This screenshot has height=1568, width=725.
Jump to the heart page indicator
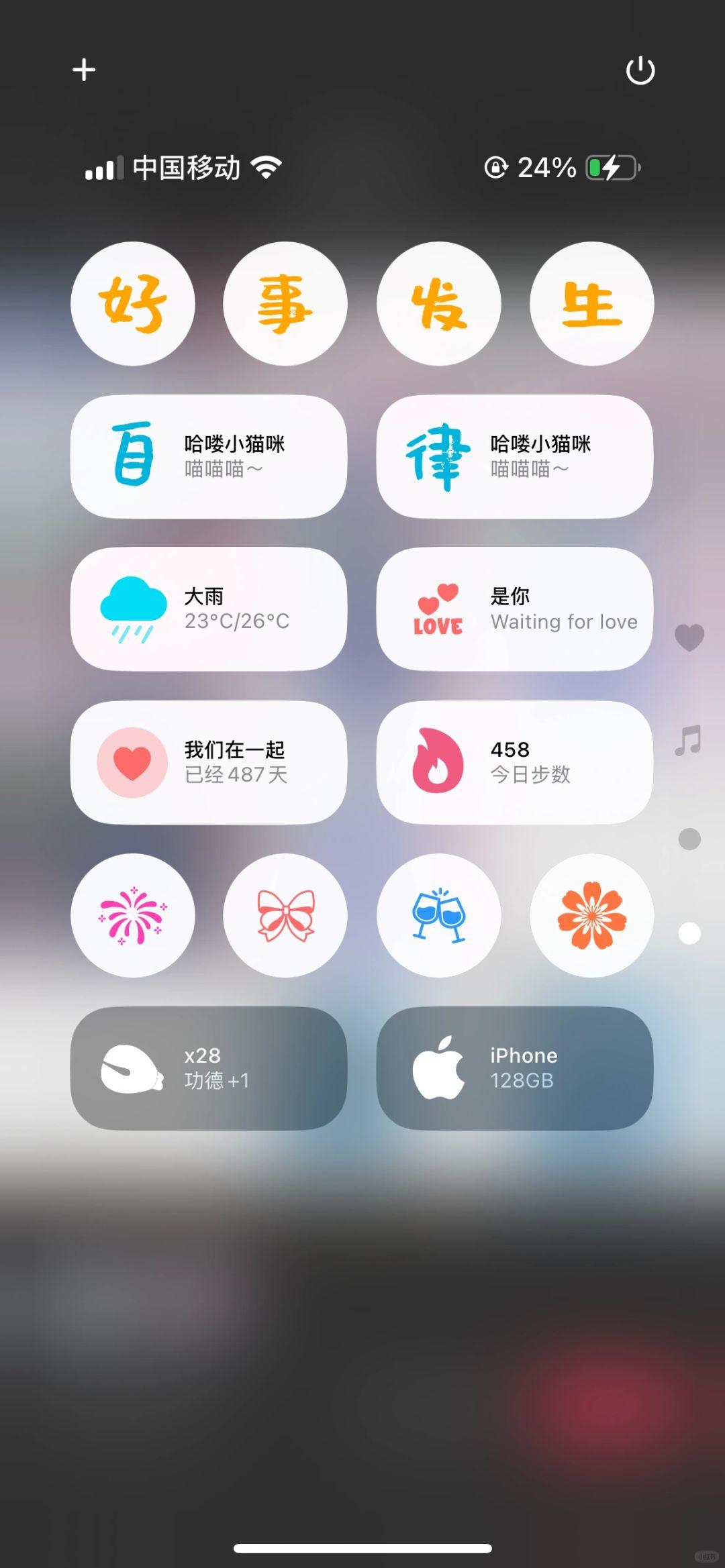[x=689, y=637]
